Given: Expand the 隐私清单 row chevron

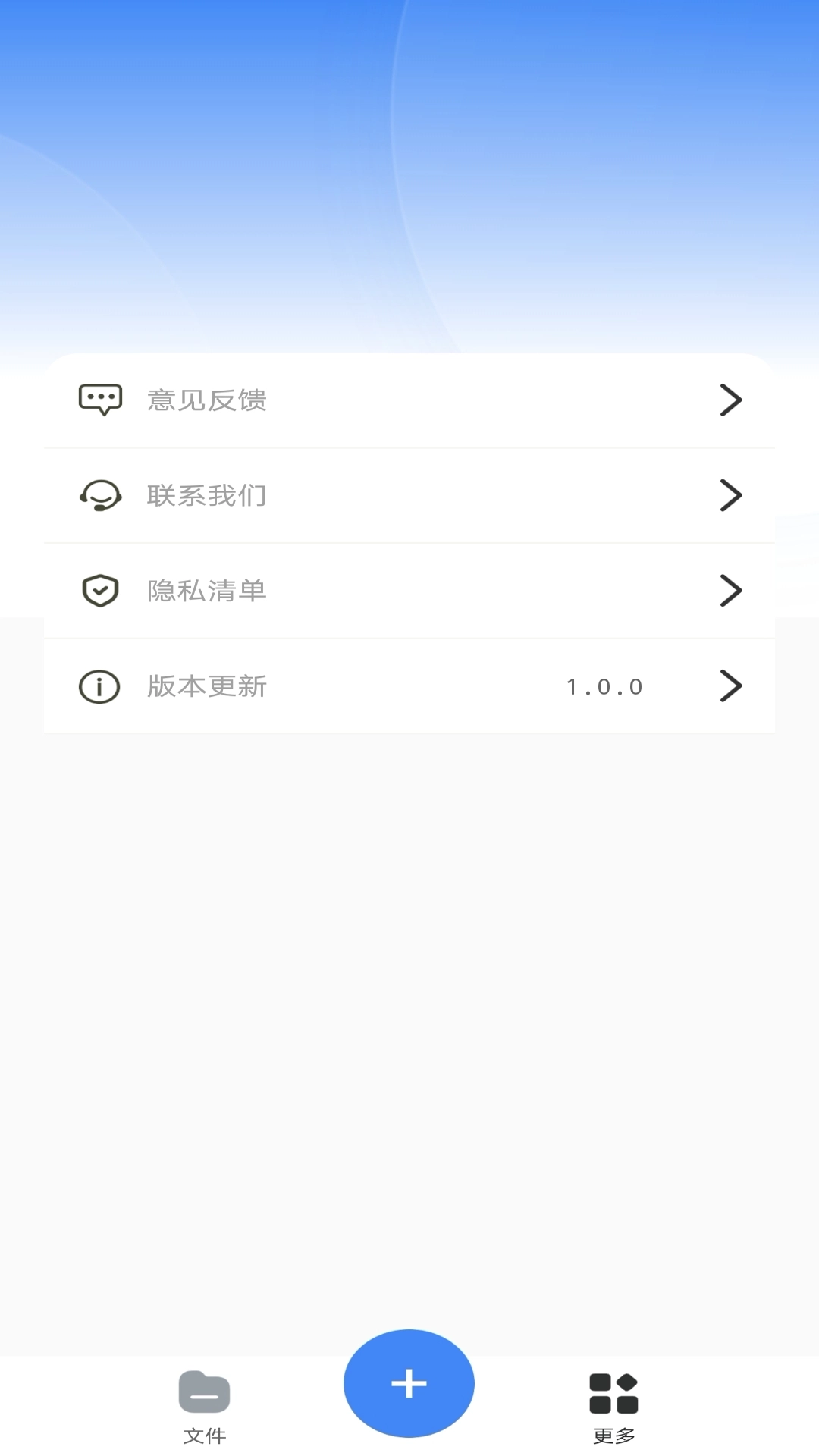Looking at the screenshot, I should (x=730, y=591).
